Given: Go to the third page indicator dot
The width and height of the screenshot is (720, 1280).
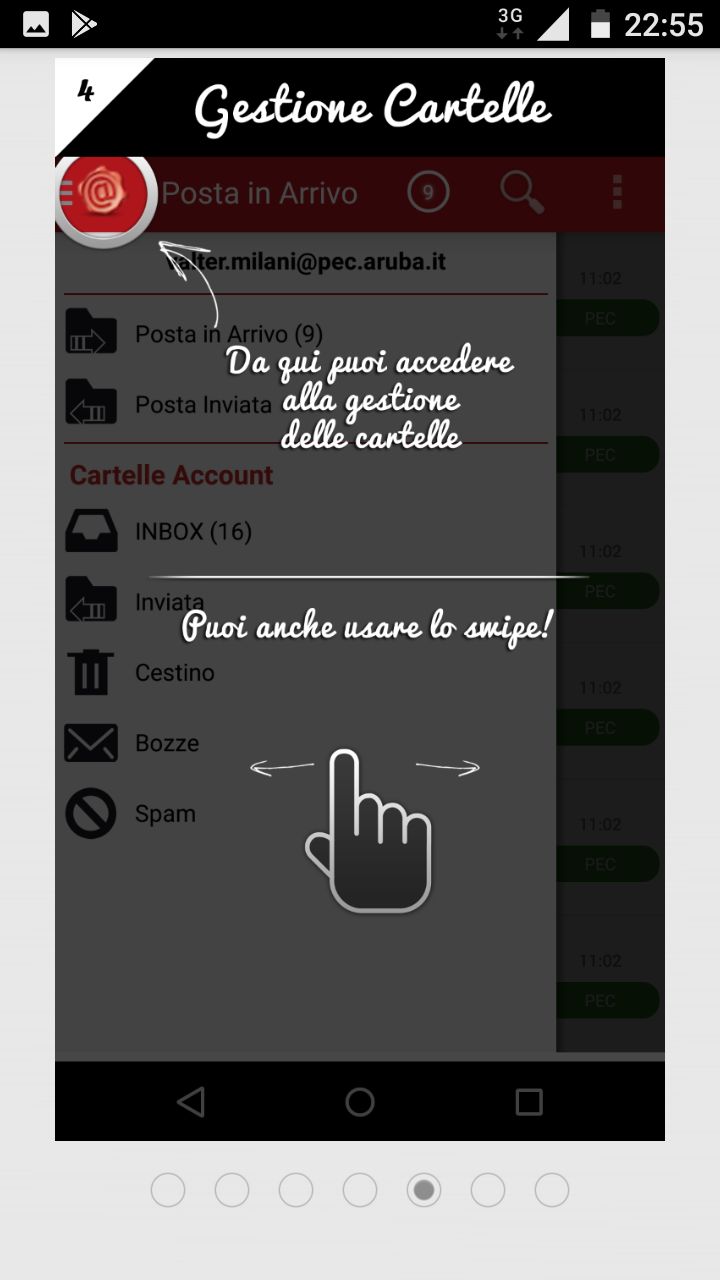Looking at the screenshot, I should 296,1190.
